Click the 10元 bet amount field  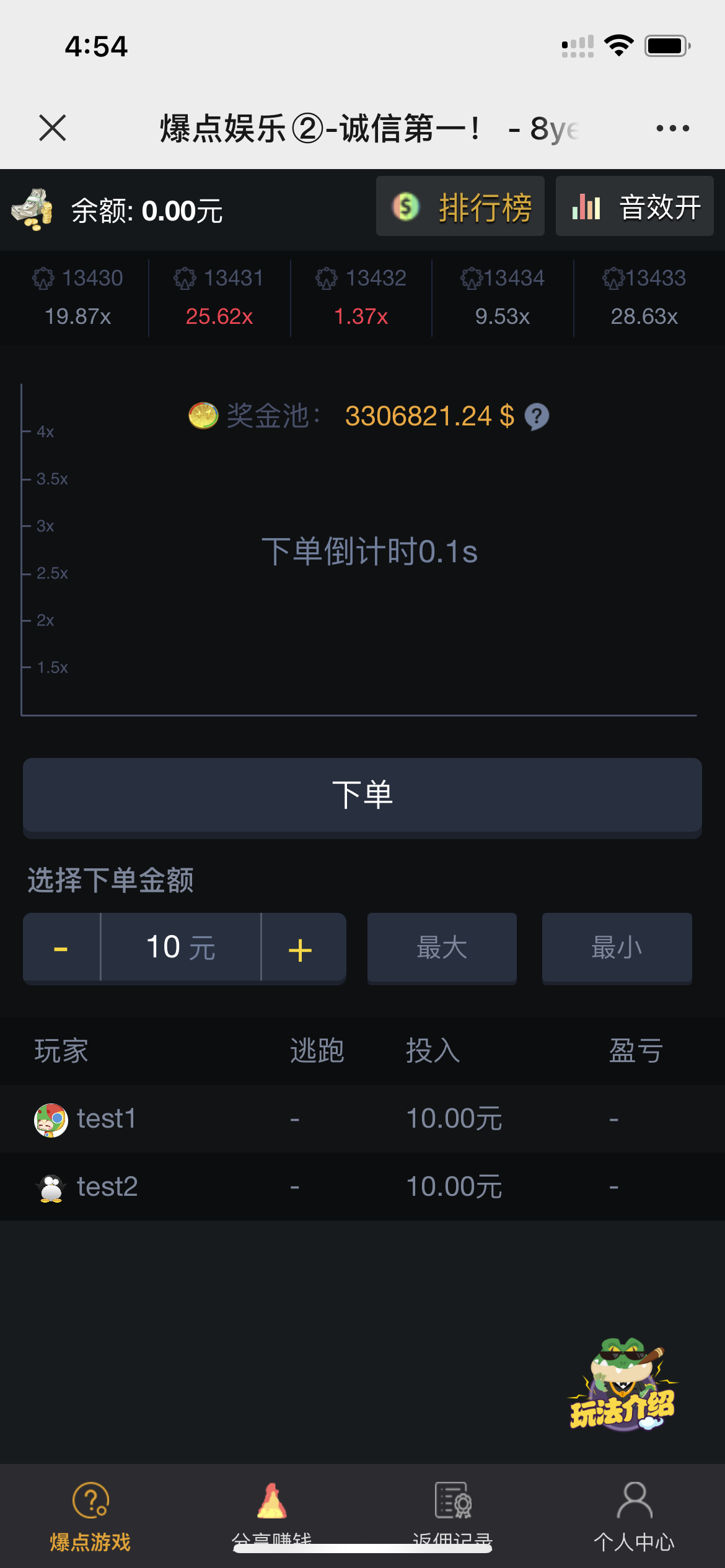tap(180, 946)
